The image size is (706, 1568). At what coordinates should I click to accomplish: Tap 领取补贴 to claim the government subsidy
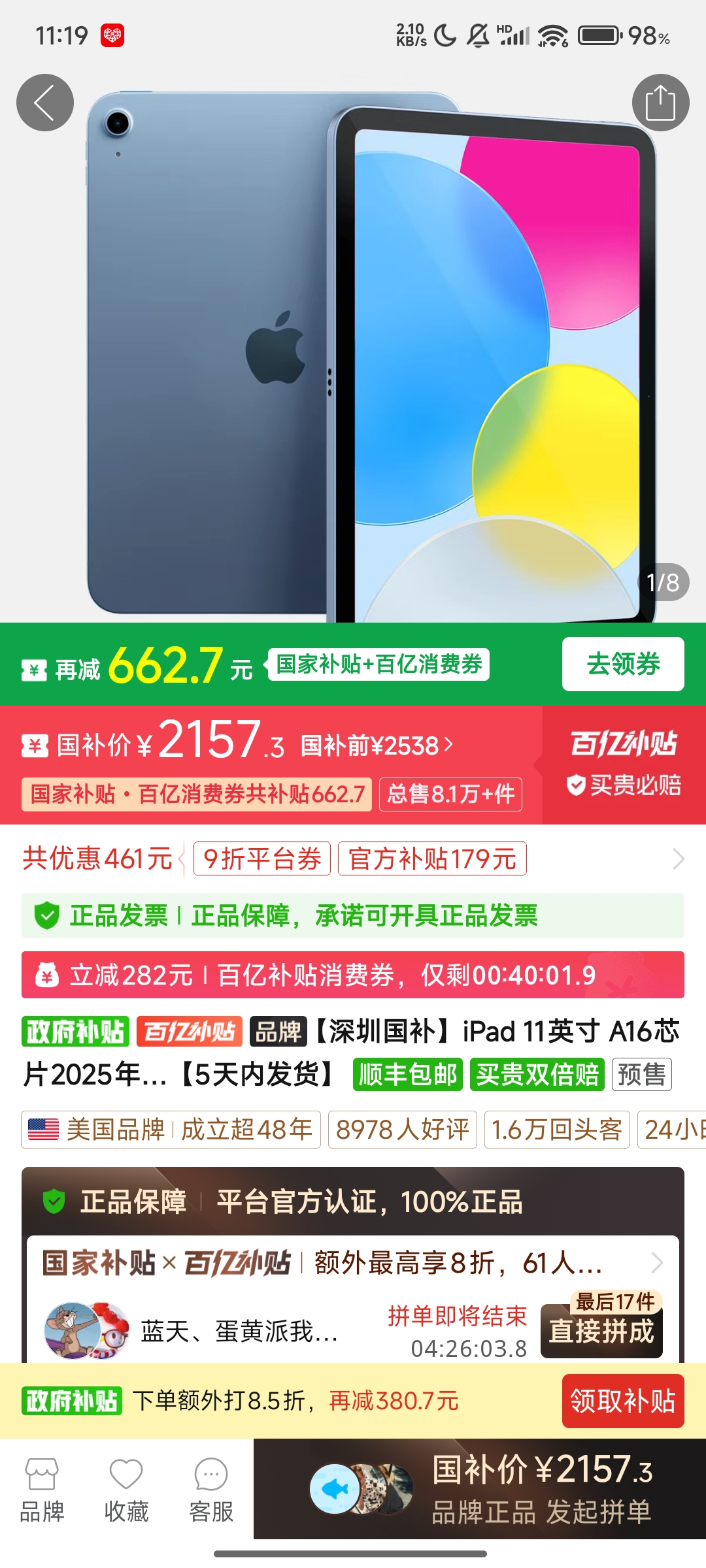pos(623,1401)
